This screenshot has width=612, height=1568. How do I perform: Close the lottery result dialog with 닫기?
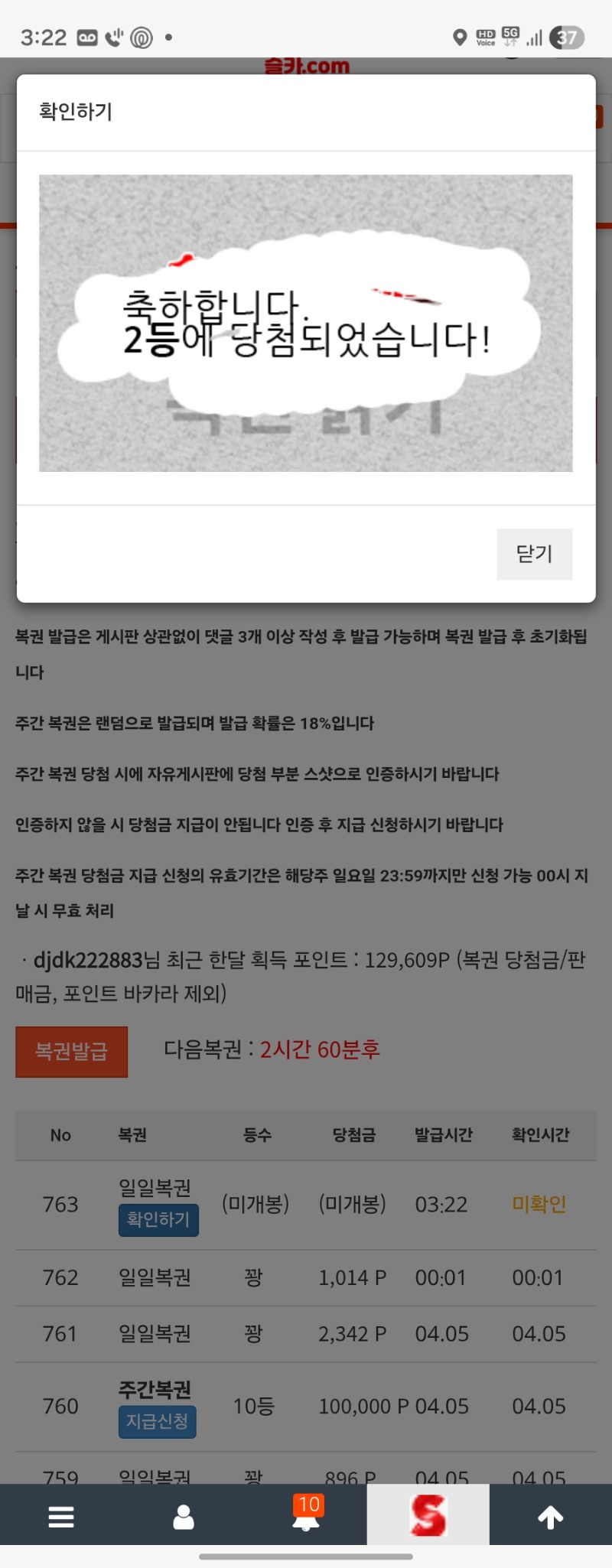[x=534, y=554]
